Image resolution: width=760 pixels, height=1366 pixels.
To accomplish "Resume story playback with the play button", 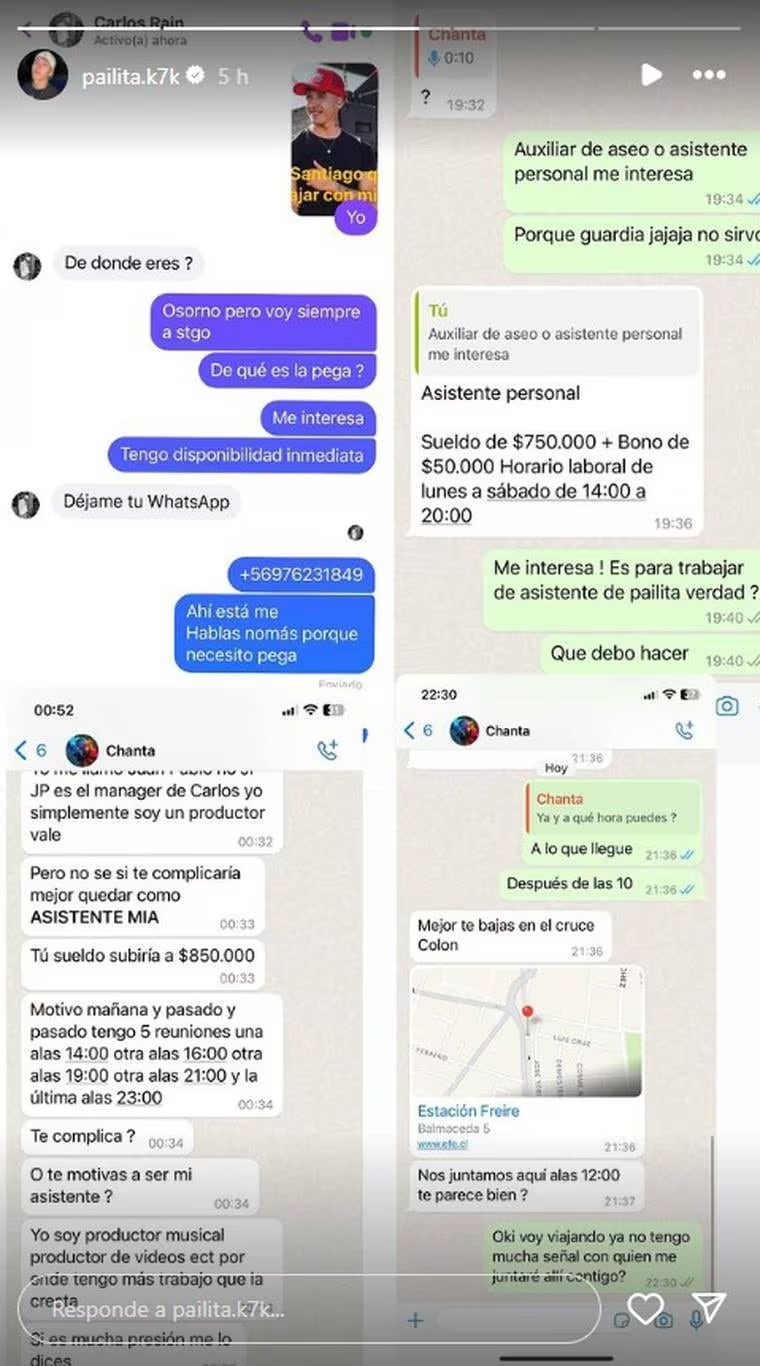I will coord(651,74).
